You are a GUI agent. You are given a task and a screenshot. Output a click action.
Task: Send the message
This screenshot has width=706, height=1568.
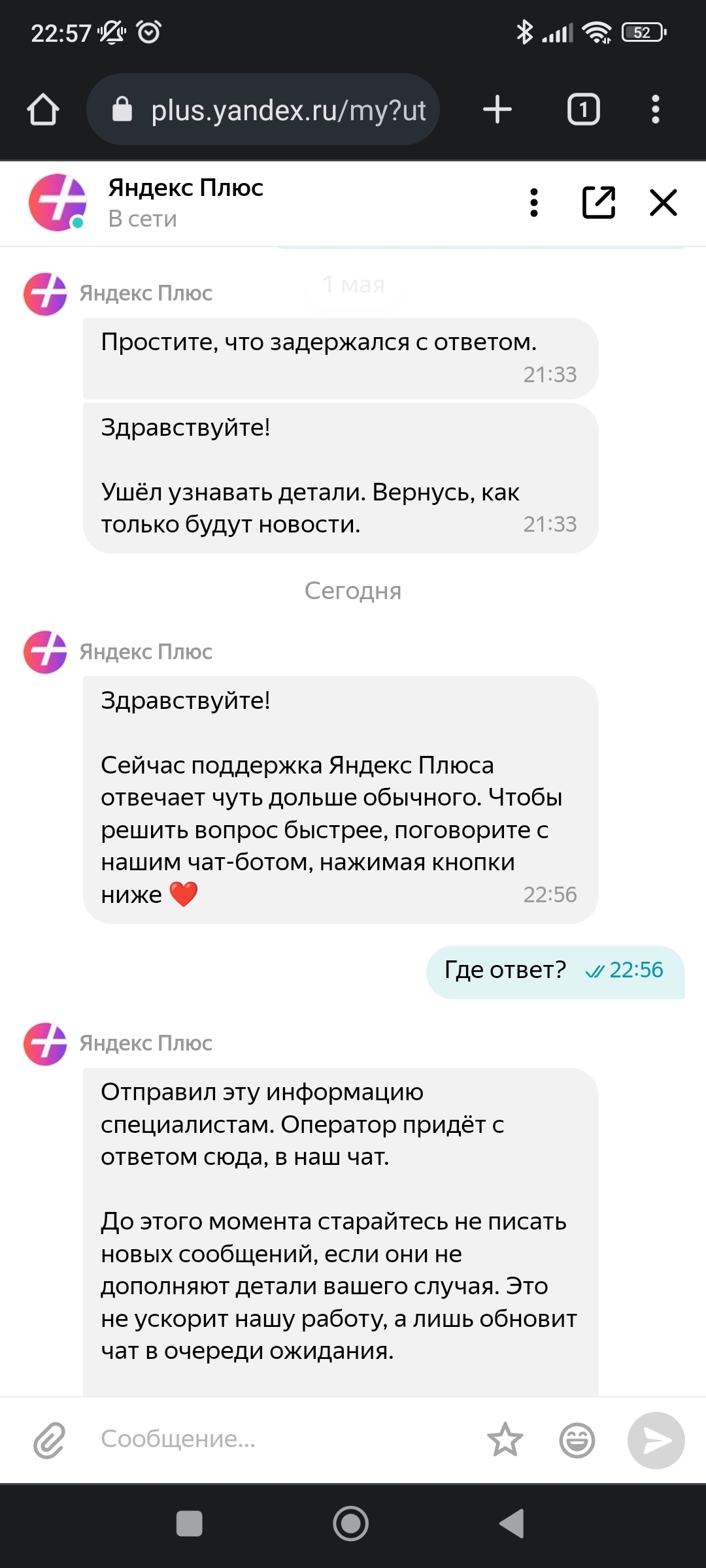(x=656, y=1440)
